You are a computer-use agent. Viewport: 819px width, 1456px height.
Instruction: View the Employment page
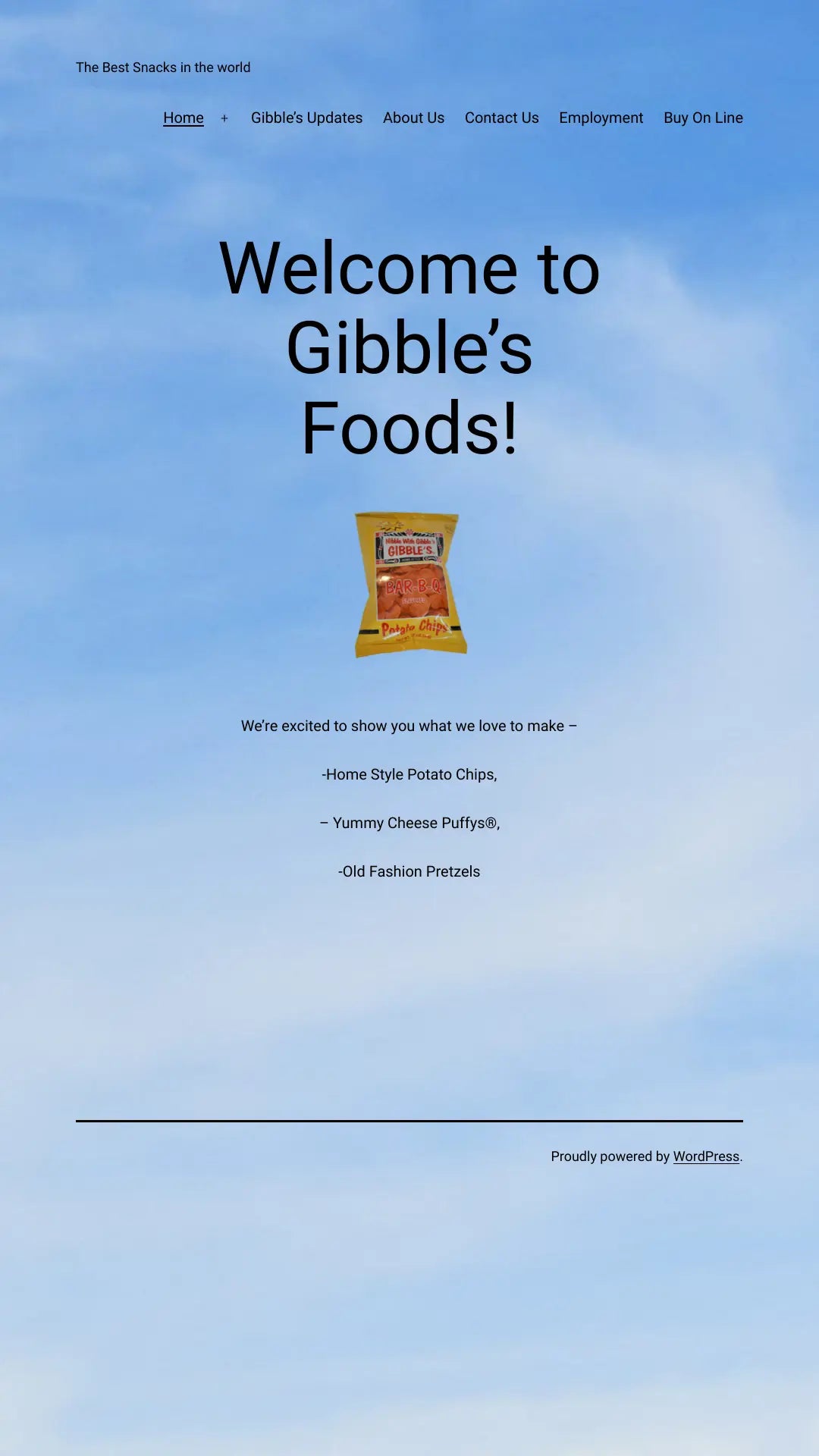(x=601, y=118)
